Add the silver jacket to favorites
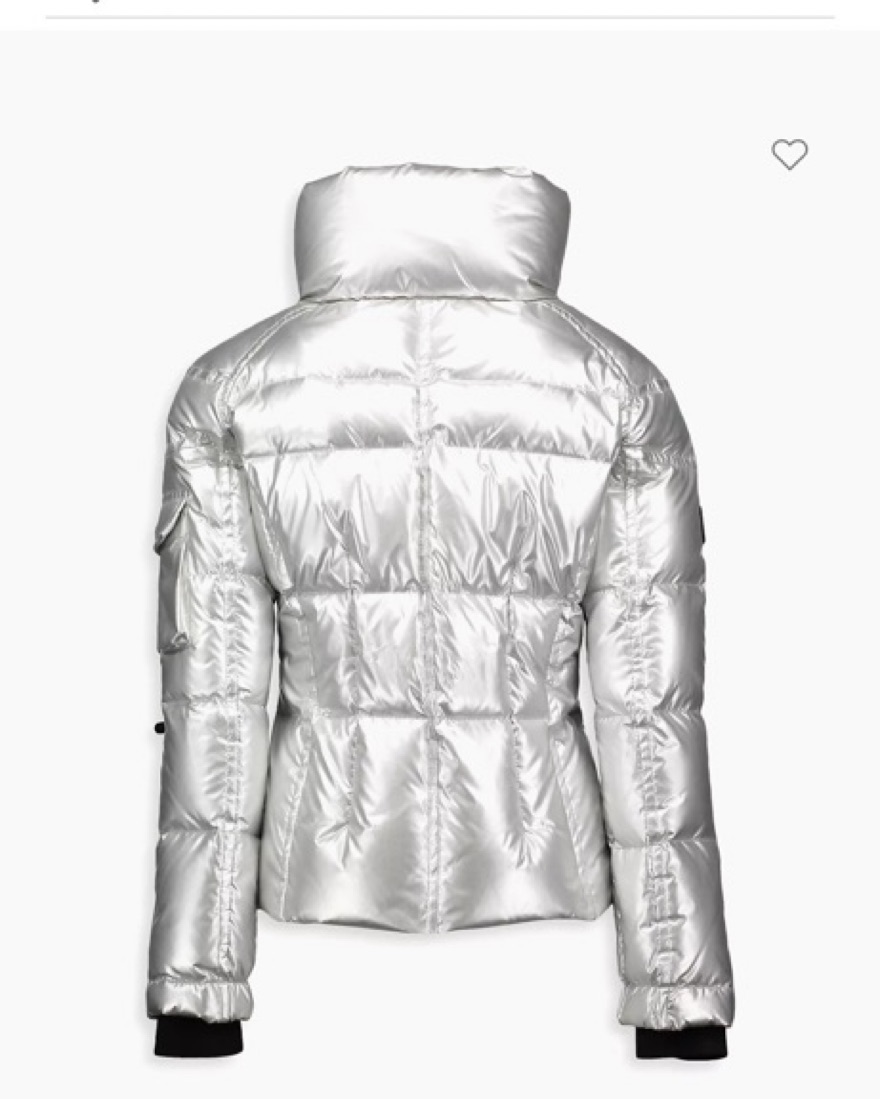880x1099 pixels. (x=789, y=155)
